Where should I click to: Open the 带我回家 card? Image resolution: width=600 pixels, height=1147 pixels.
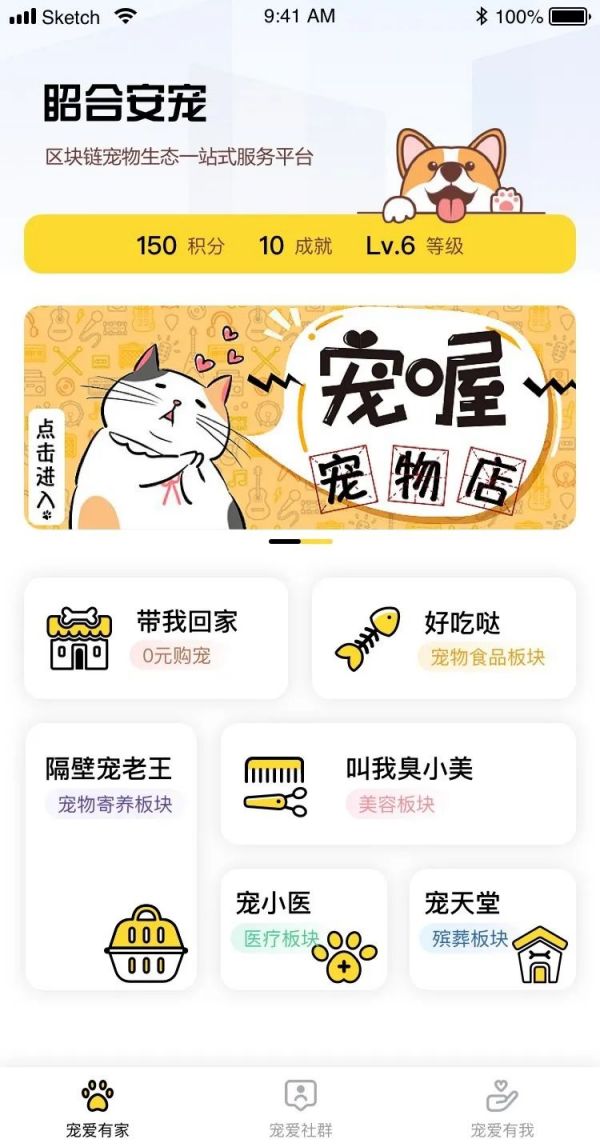pos(156,638)
